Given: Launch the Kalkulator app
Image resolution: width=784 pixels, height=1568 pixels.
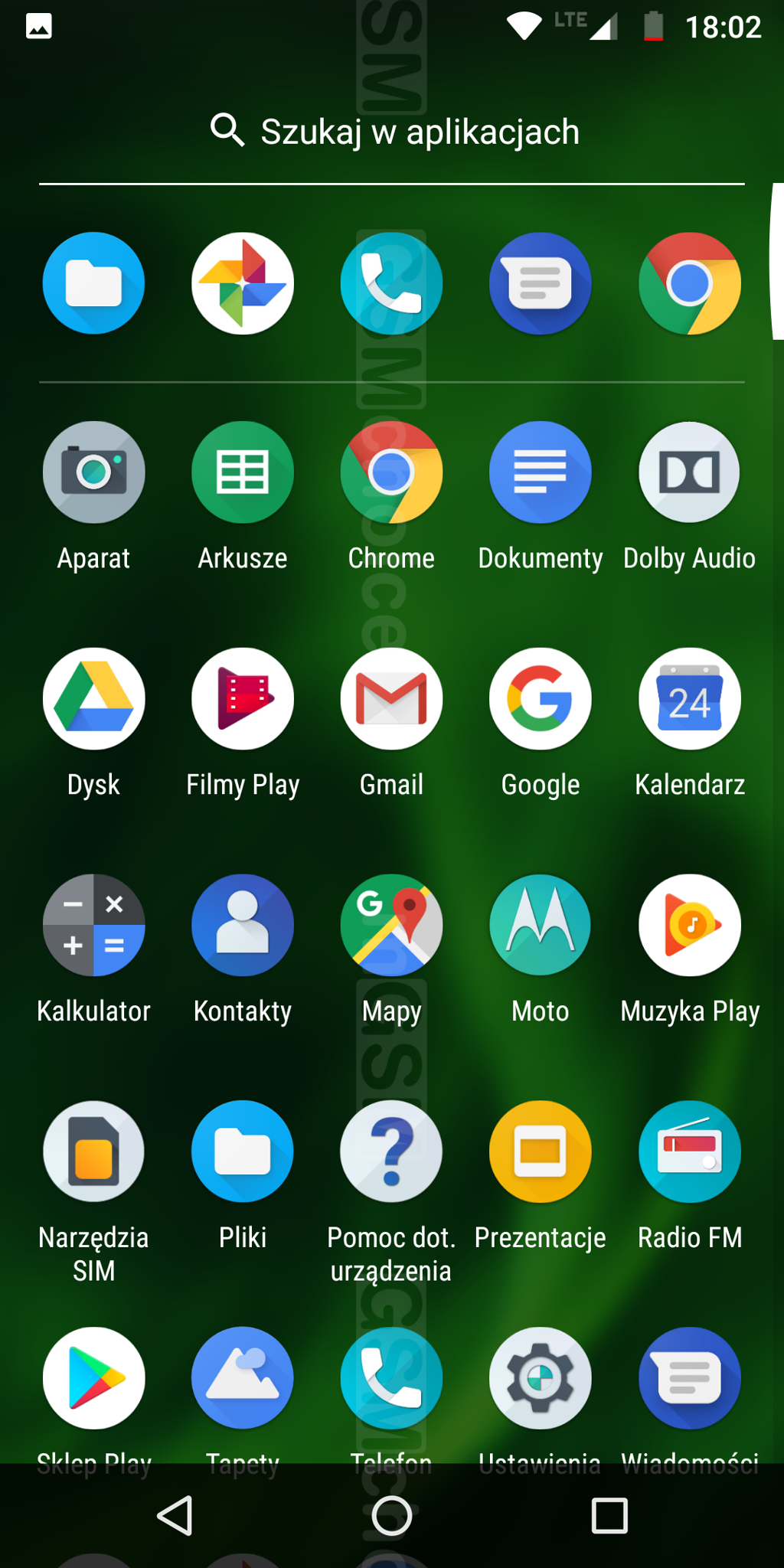Looking at the screenshot, I should [93, 925].
